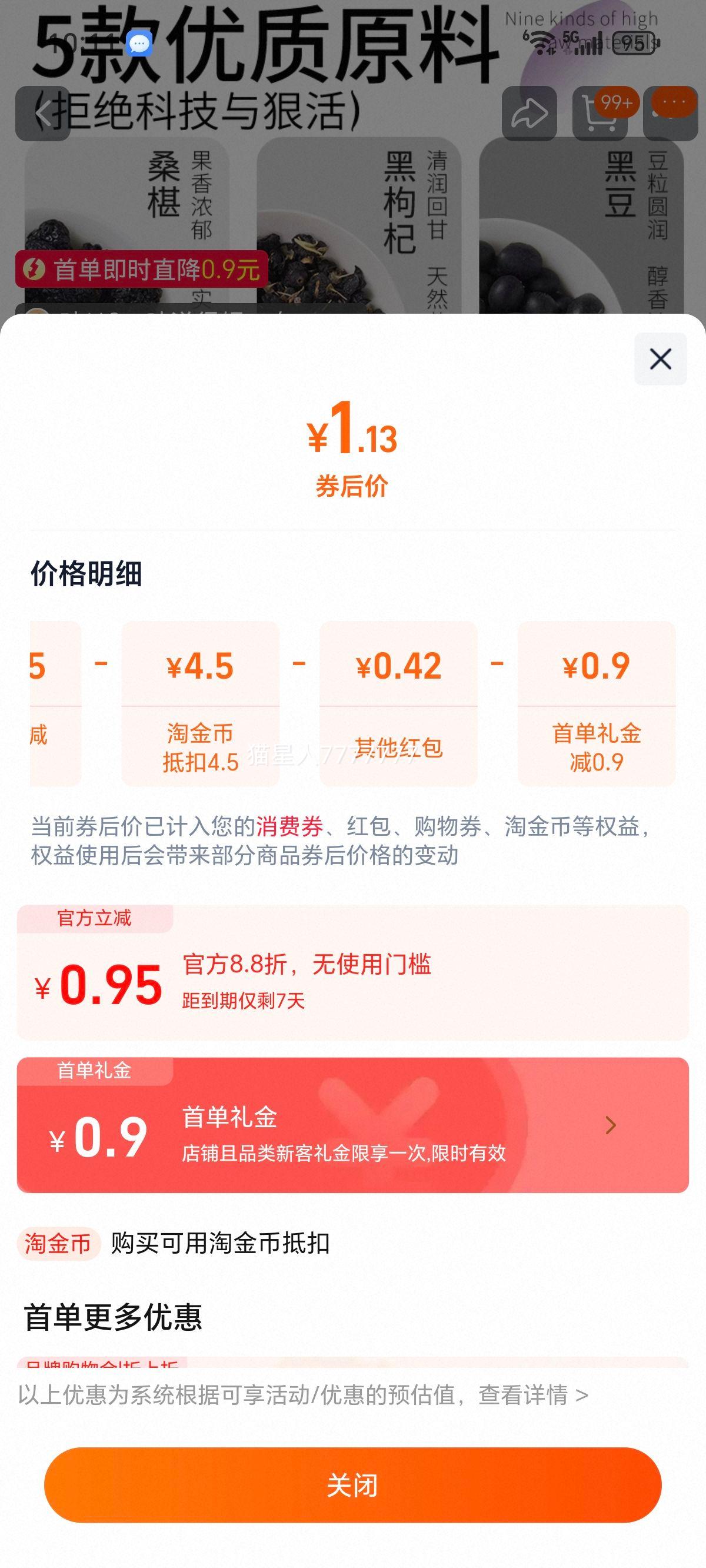Close the price detail popup via X
The width and height of the screenshot is (706, 1568).
tap(660, 358)
